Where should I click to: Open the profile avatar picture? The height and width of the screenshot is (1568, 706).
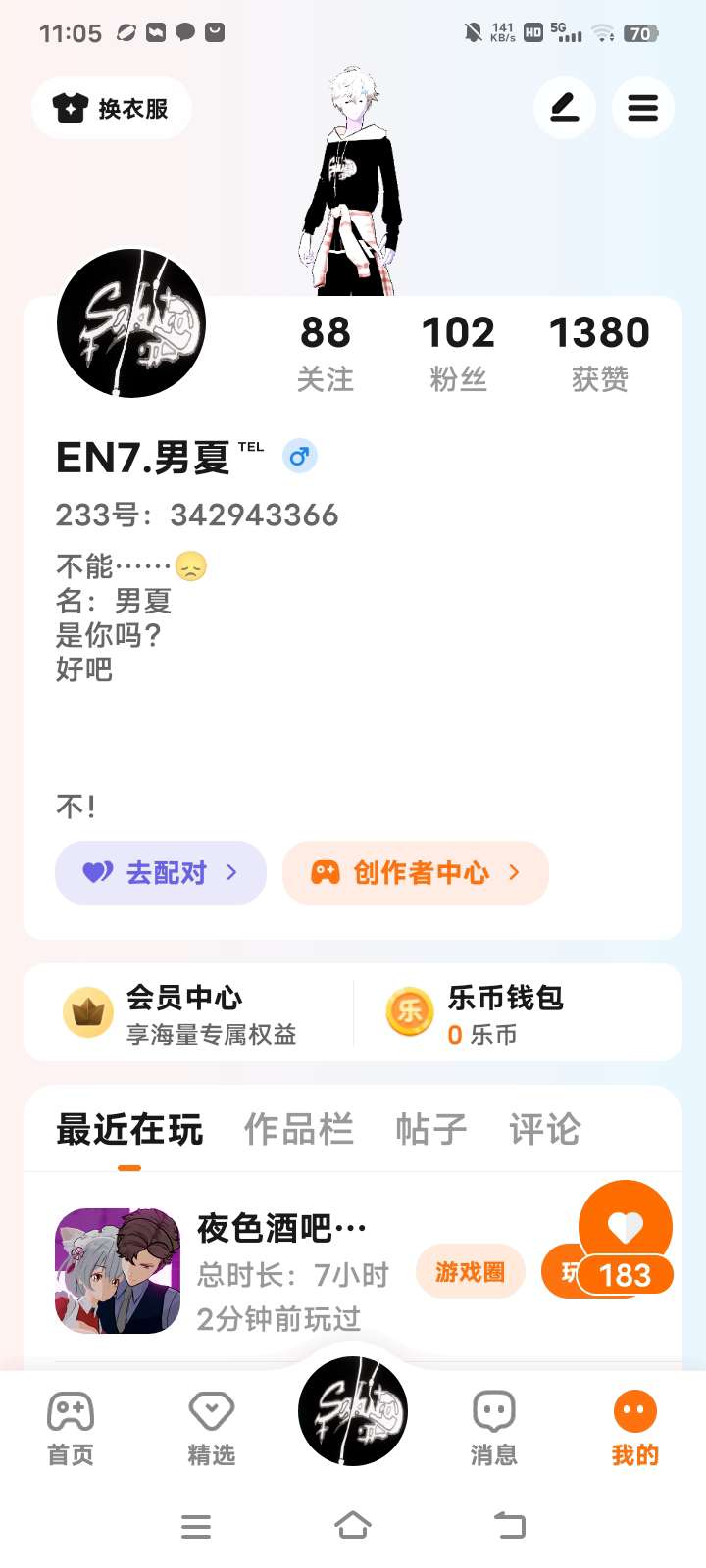tap(131, 323)
